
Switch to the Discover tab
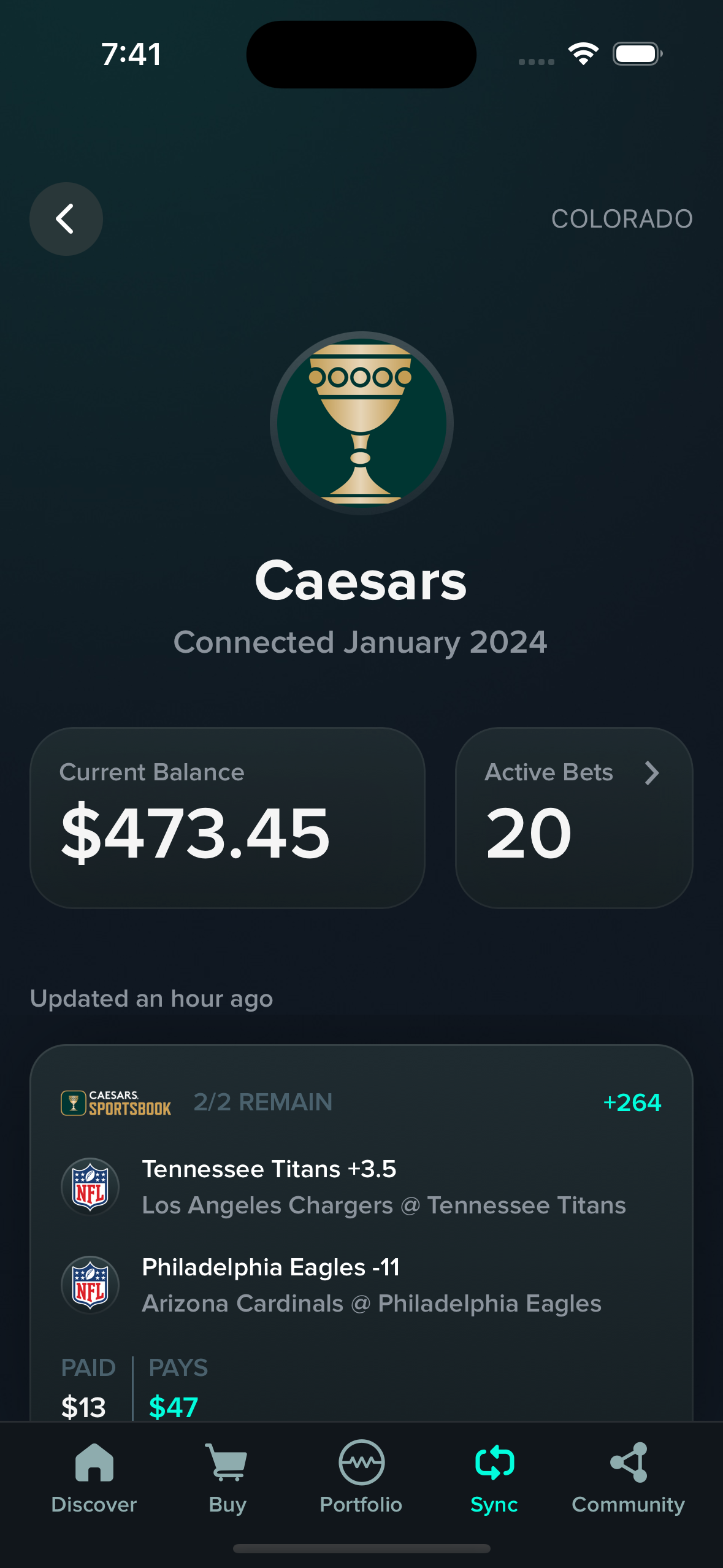[x=94, y=1478]
